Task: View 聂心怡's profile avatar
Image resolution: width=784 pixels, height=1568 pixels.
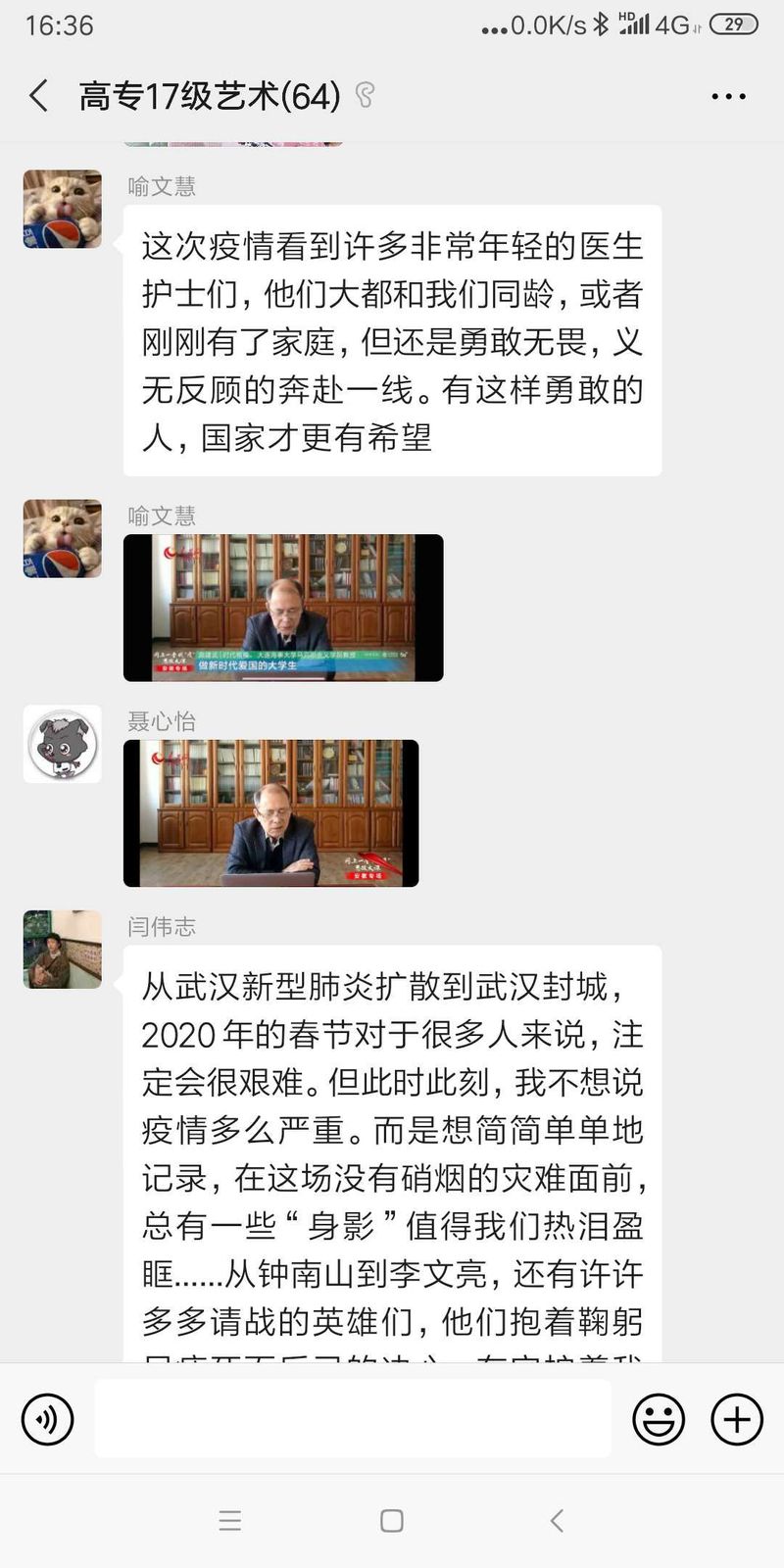Action: click(63, 744)
